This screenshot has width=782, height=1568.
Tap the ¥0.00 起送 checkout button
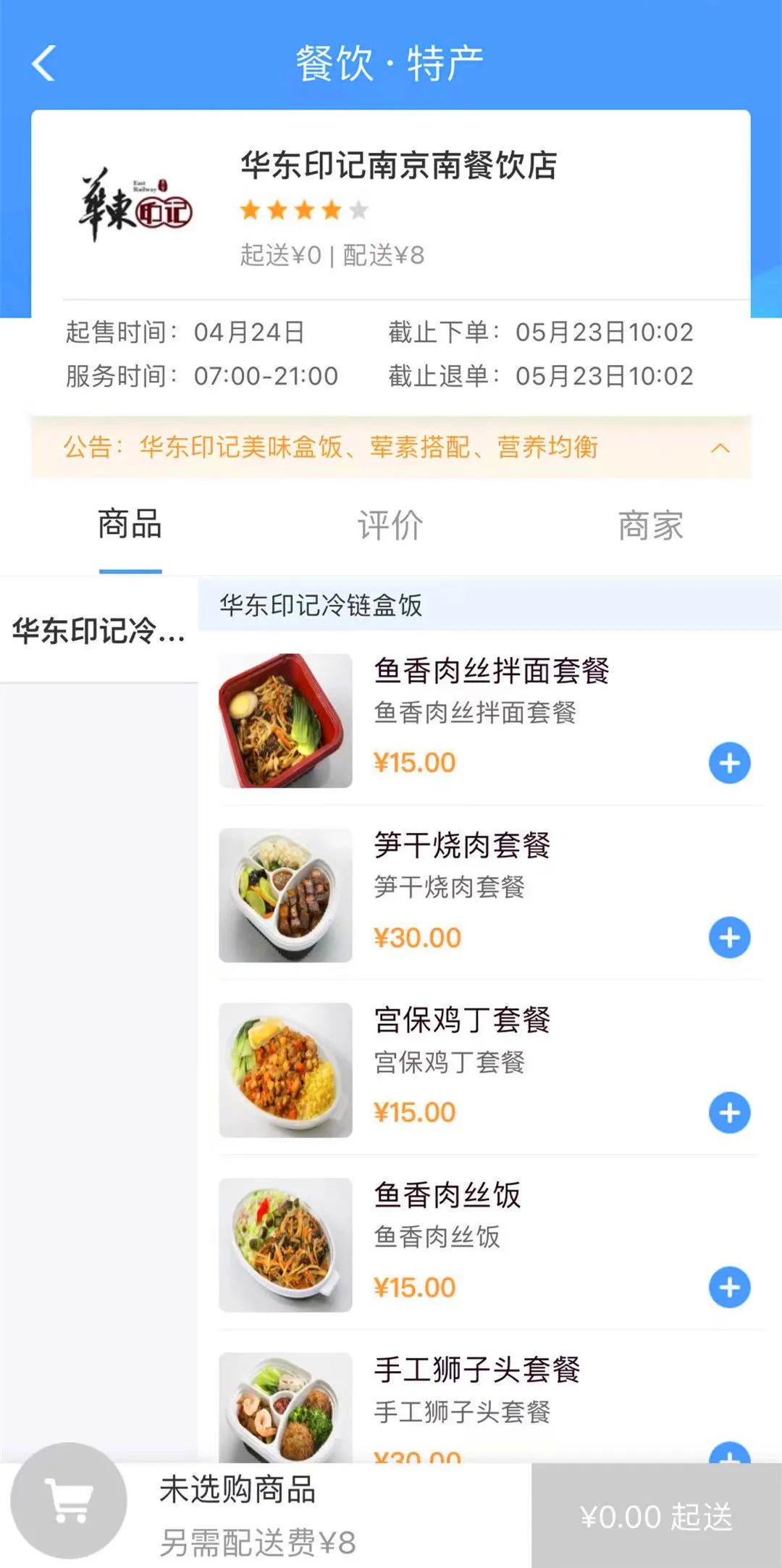coord(656,1516)
